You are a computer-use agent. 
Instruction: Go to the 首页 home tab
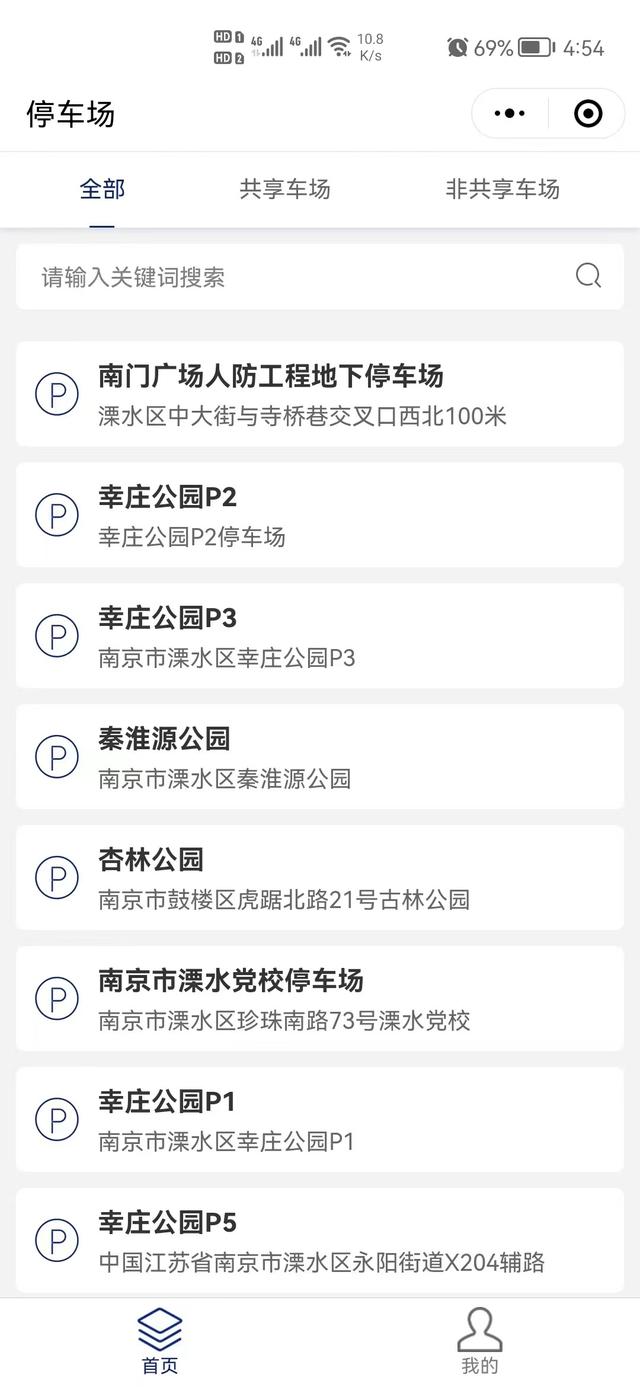pyautogui.click(x=160, y=1342)
